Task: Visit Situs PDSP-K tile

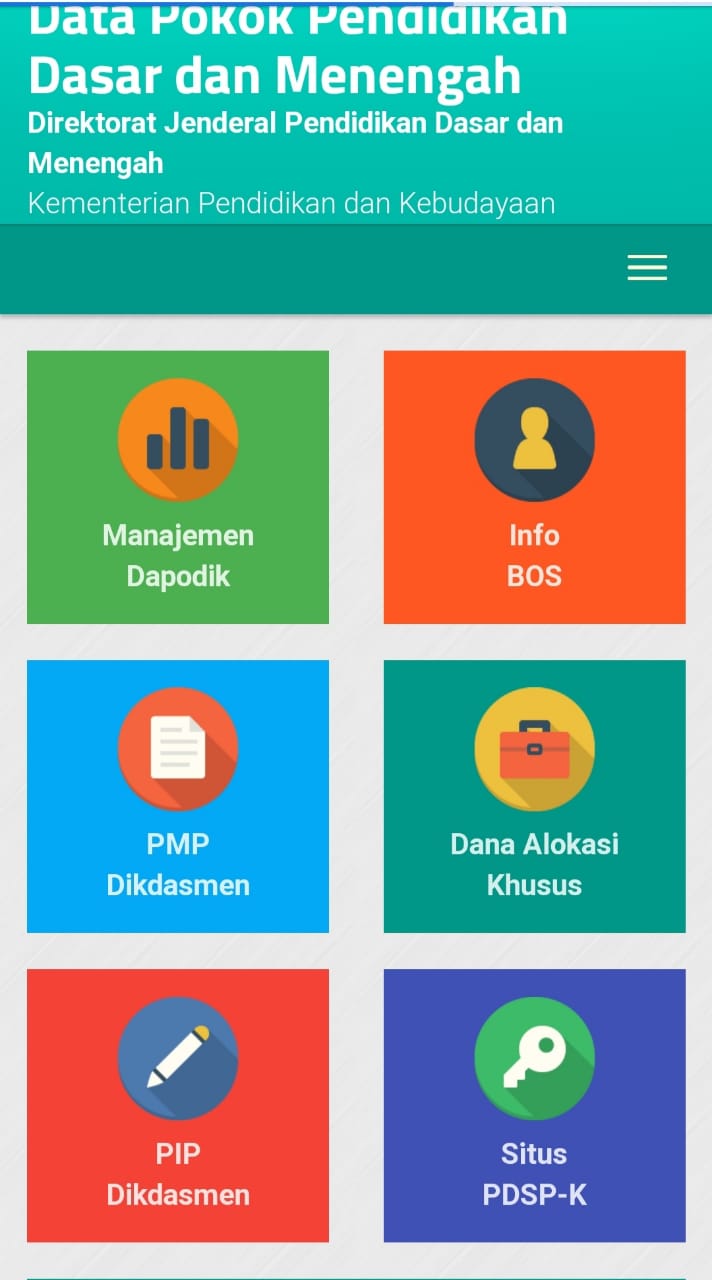Action: [534, 1105]
